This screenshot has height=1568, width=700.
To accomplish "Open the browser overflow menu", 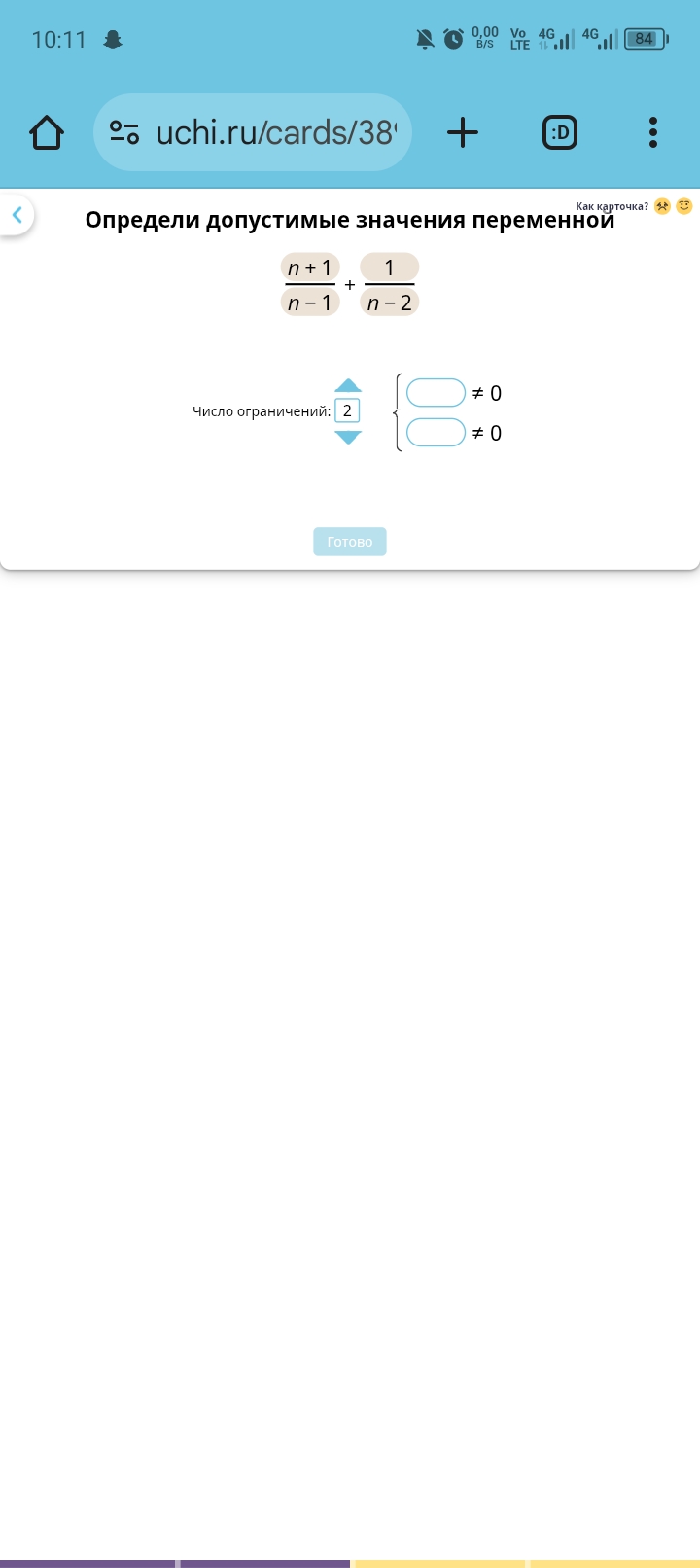I will pyautogui.click(x=652, y=132).
